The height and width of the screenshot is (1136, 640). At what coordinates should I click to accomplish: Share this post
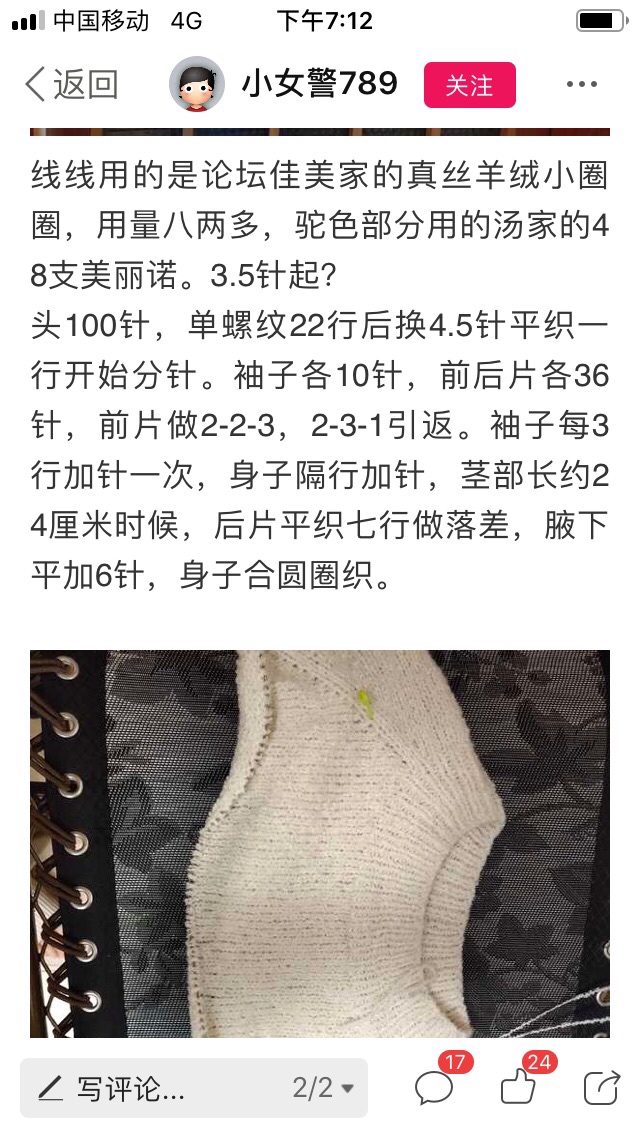pos(600,1087)
